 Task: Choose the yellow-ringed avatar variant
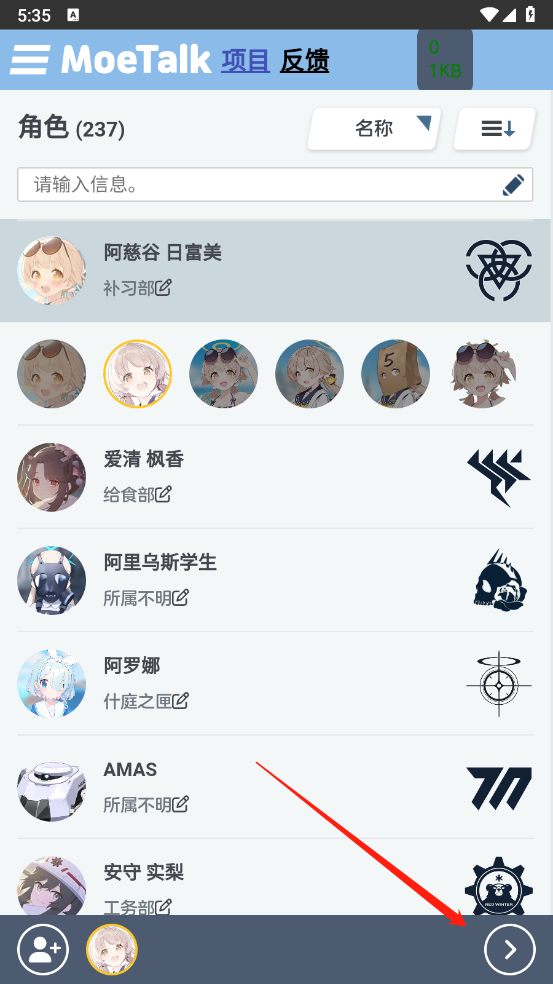point(137,374)
